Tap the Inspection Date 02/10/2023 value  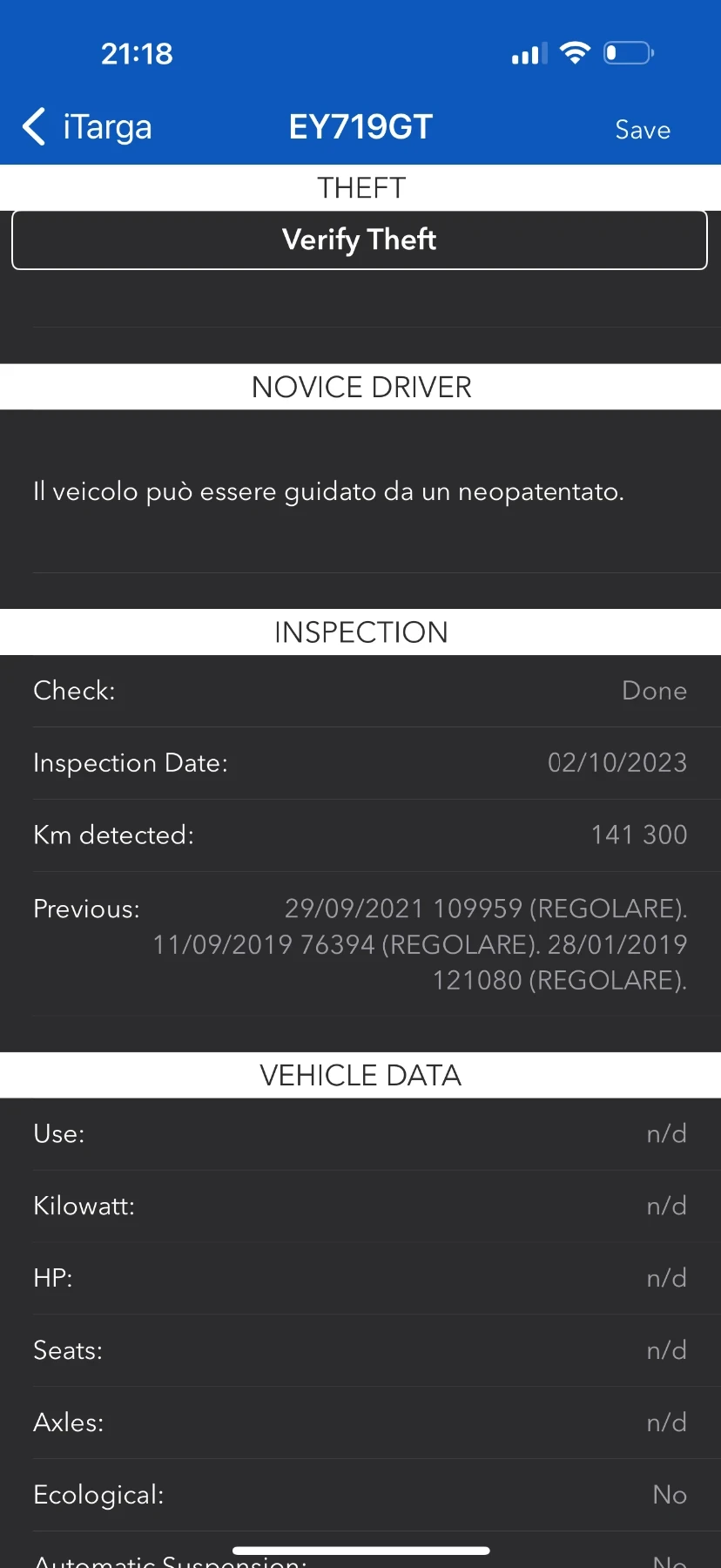(x=617, y=762)
